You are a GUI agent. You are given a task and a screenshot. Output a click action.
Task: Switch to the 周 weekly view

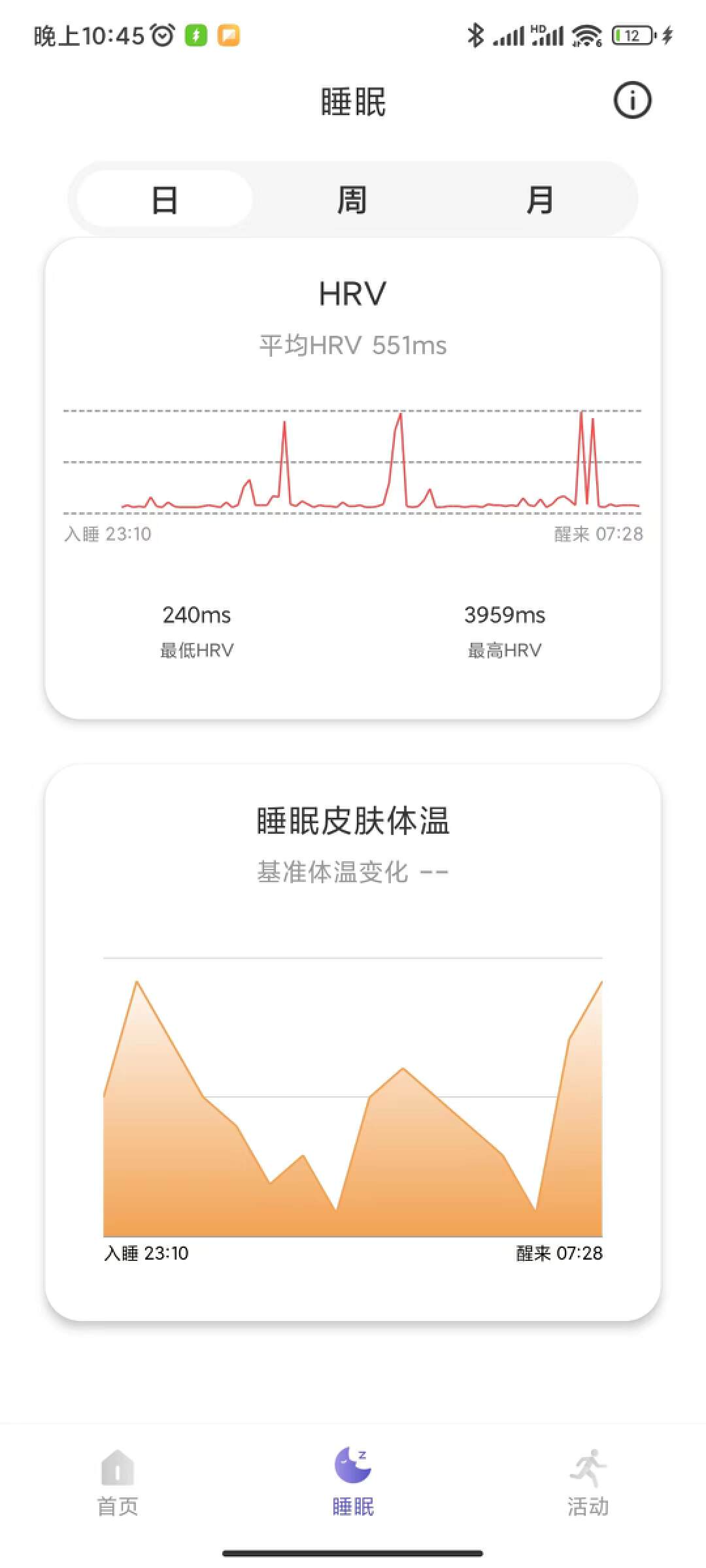coord(351,201)
